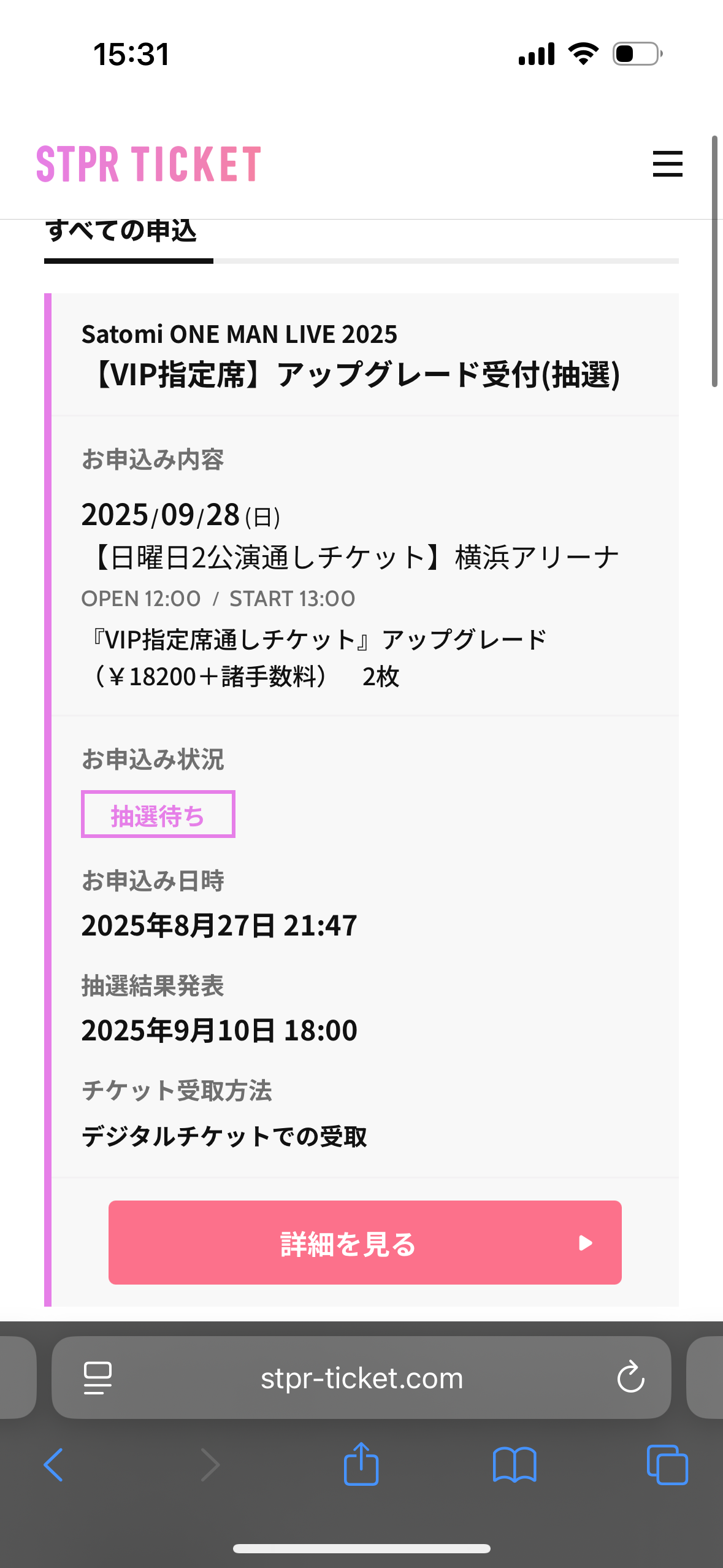Open the hamburger menu
The height and width of the screenshot is (1568, 723).
[667, 164]
